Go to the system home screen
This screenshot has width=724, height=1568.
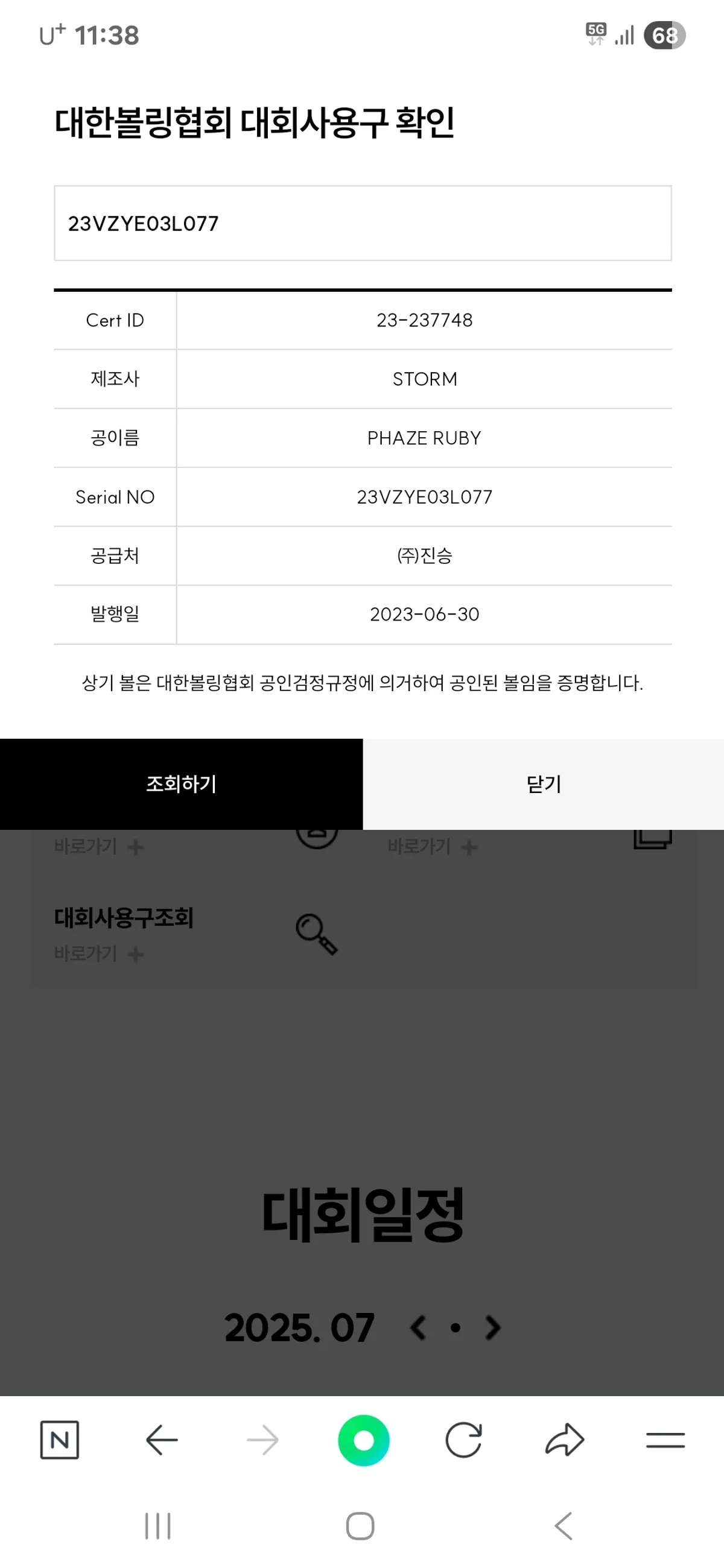[x=360, y=1526]
